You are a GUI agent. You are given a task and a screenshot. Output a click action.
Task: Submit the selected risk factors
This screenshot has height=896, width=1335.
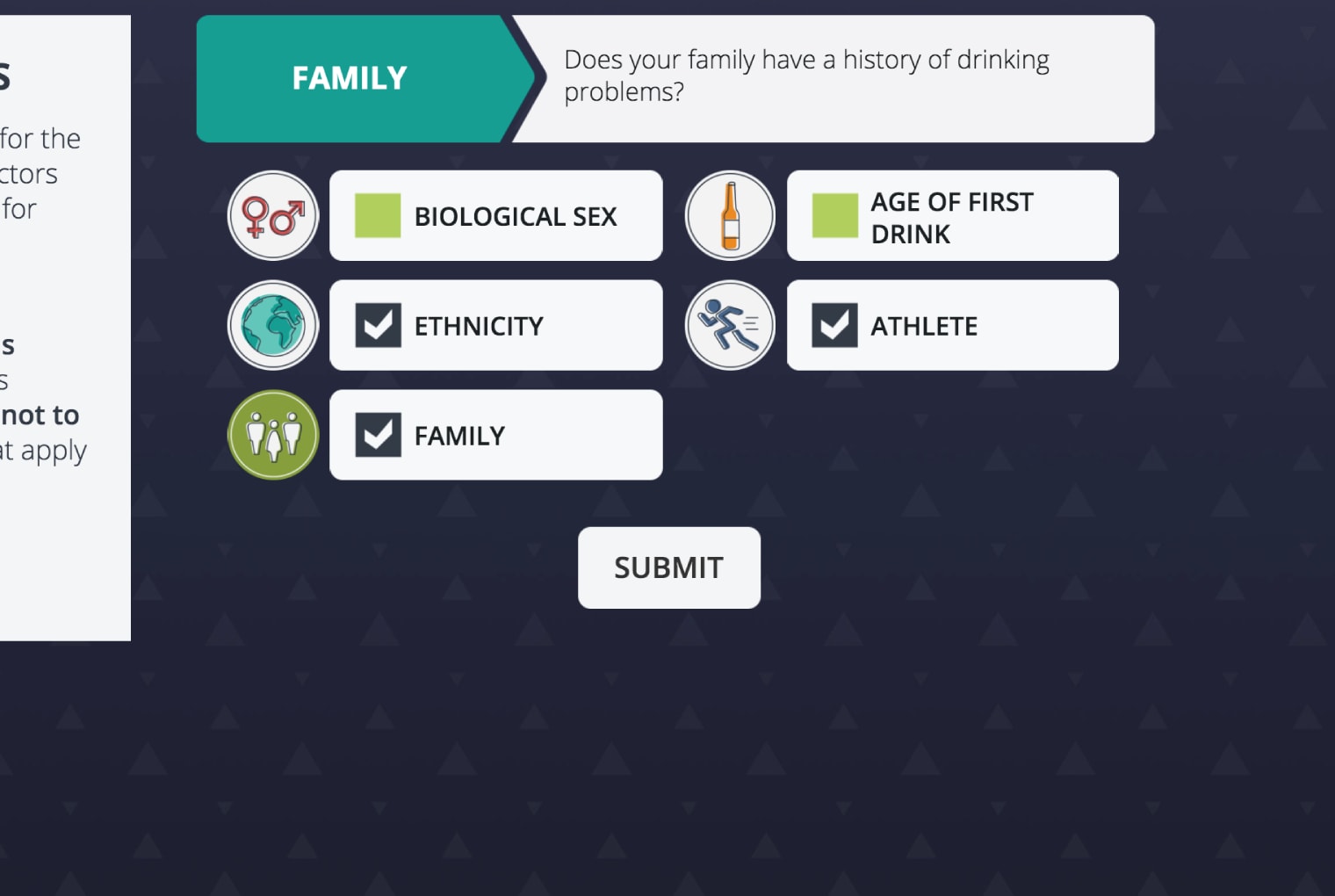coord(668,567)
